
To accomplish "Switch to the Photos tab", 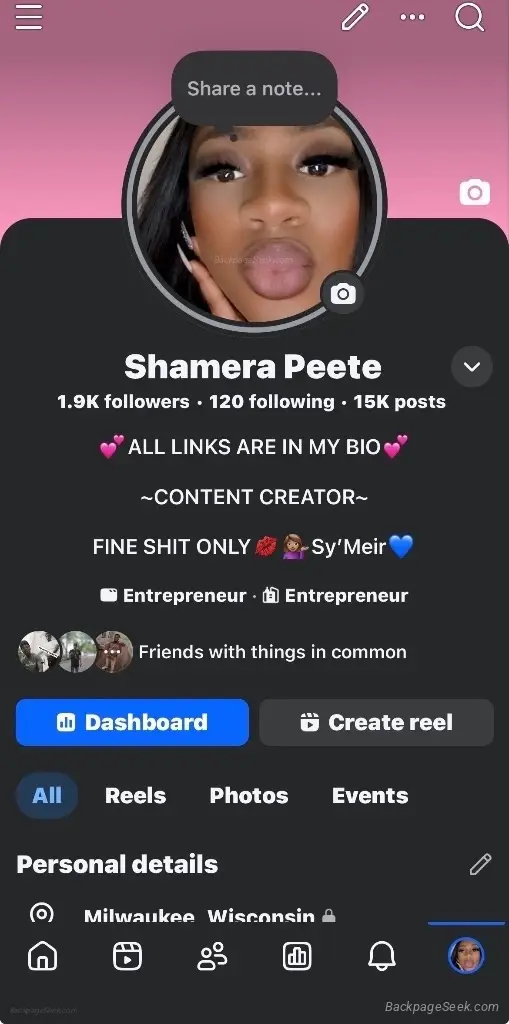I will point(249,795).
